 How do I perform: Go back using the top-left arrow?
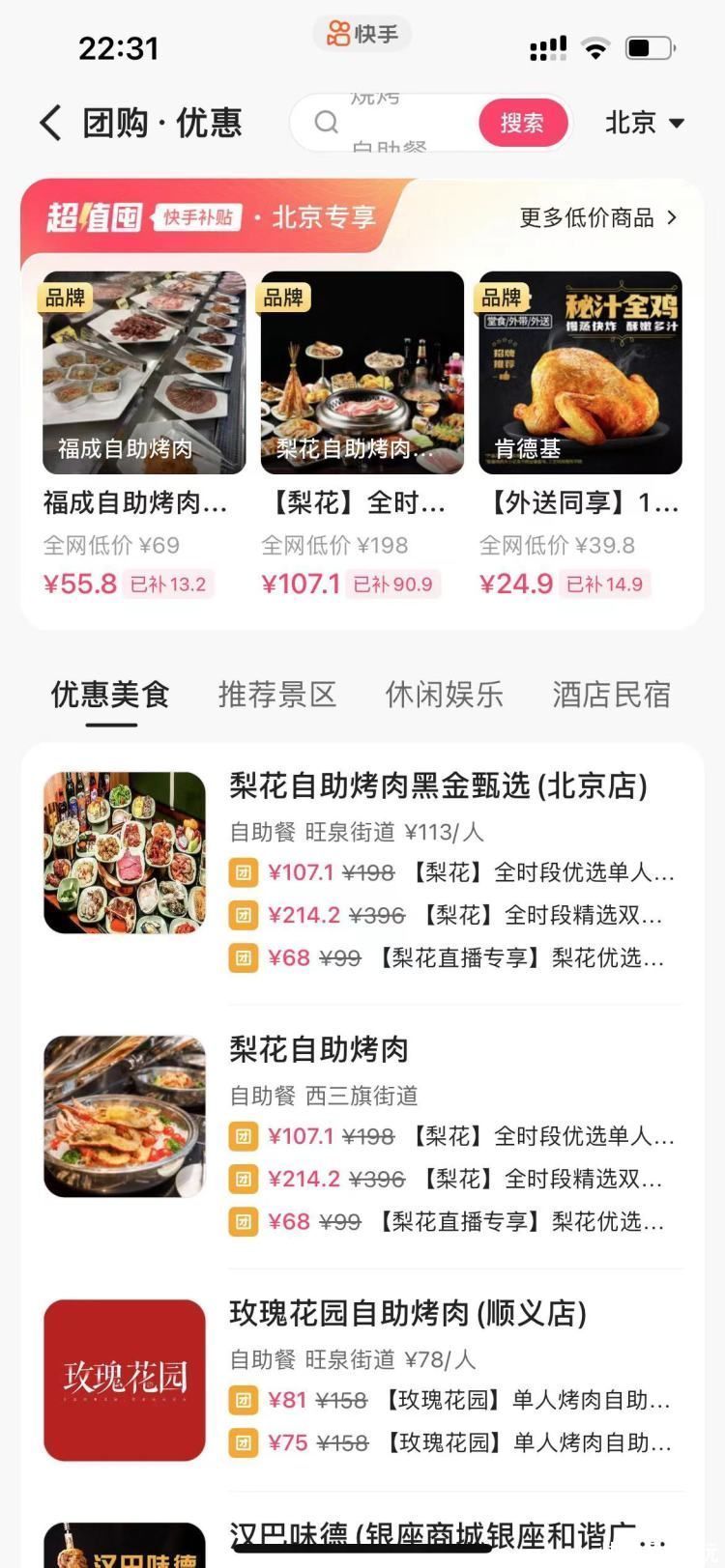[51, 123]
